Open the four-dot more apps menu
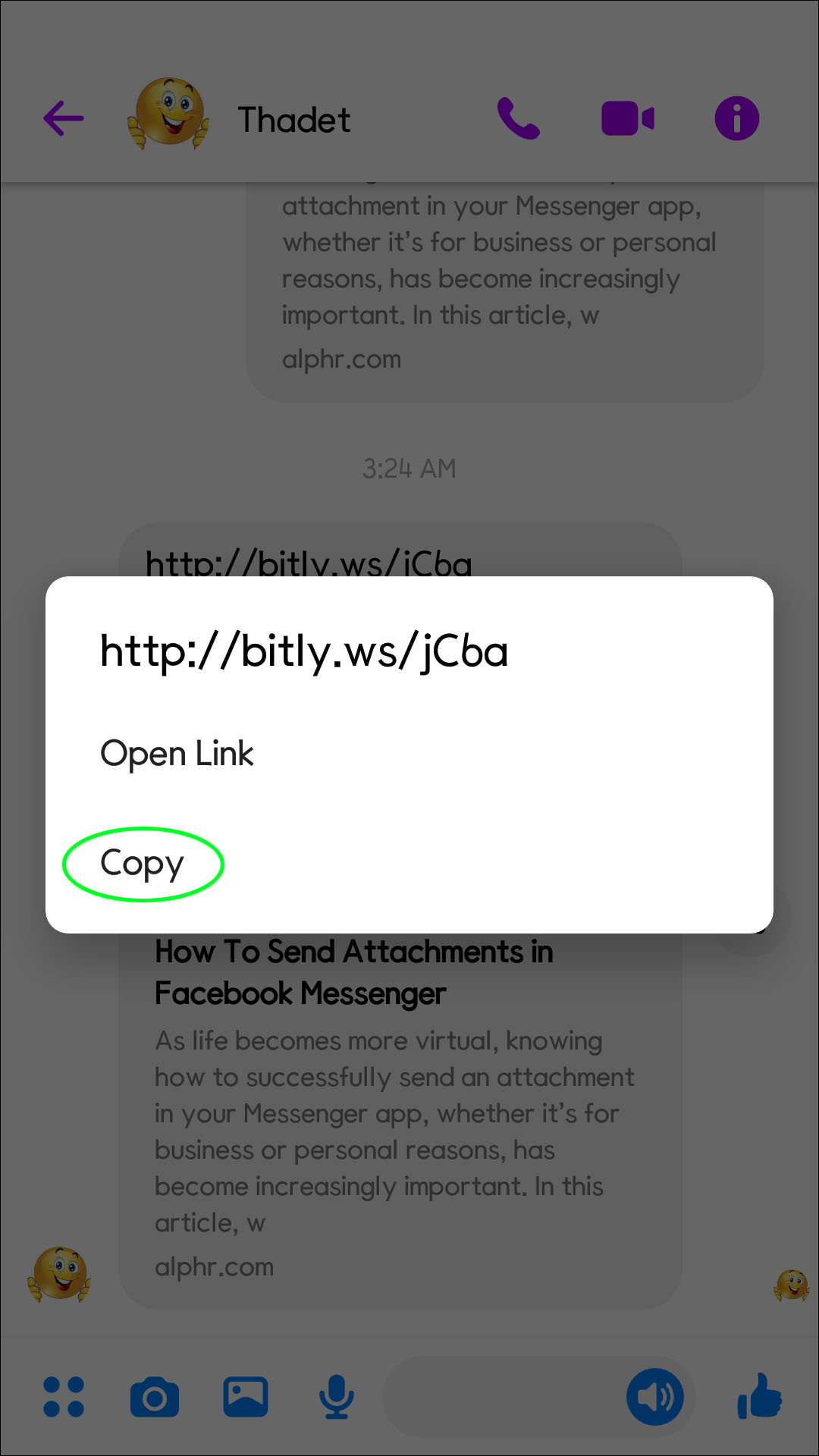This screenshot has height=1456, width=819. pyautogui.click(x=64, y=1397)
